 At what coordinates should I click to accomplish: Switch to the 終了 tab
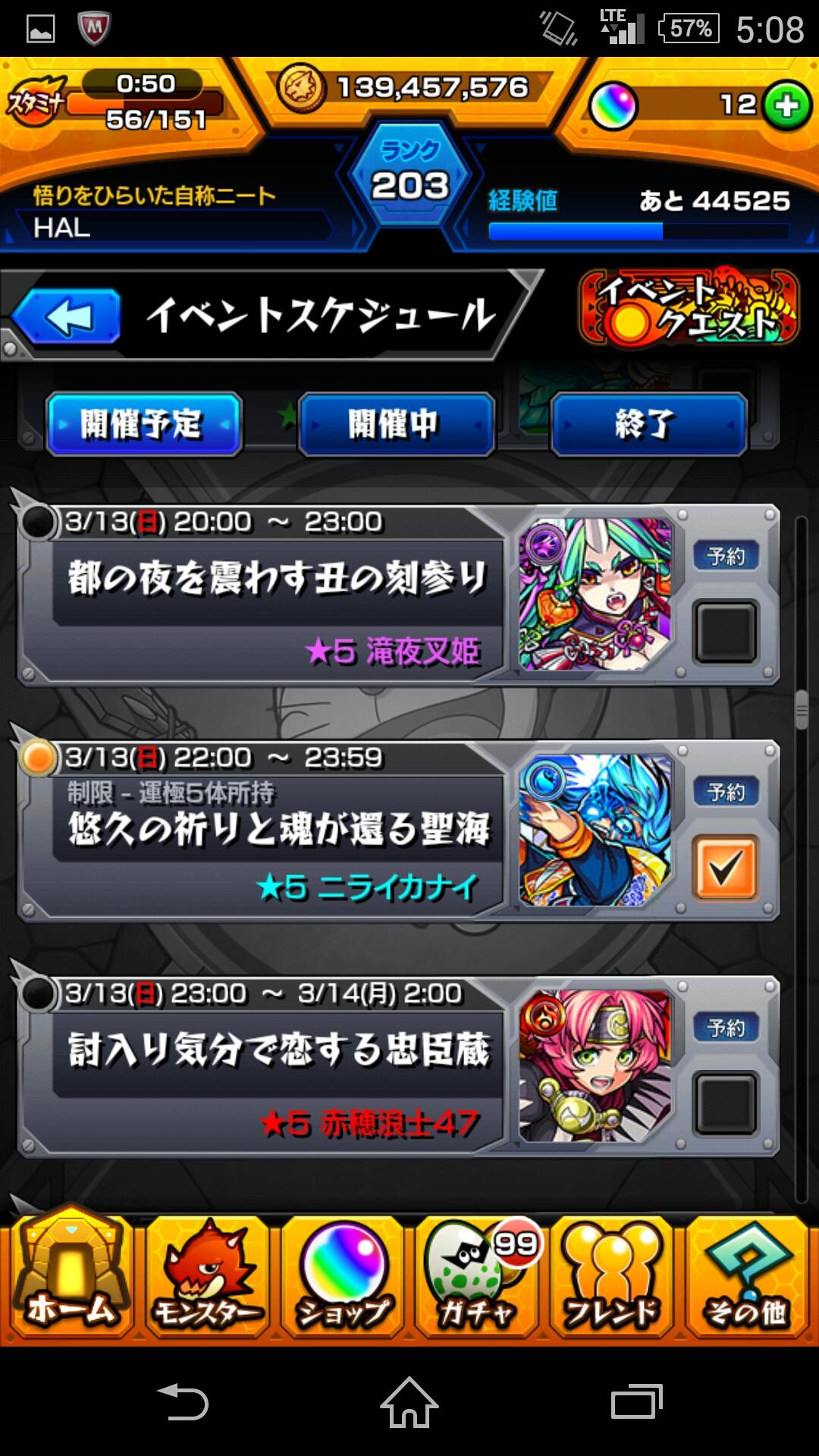(648, 426)
